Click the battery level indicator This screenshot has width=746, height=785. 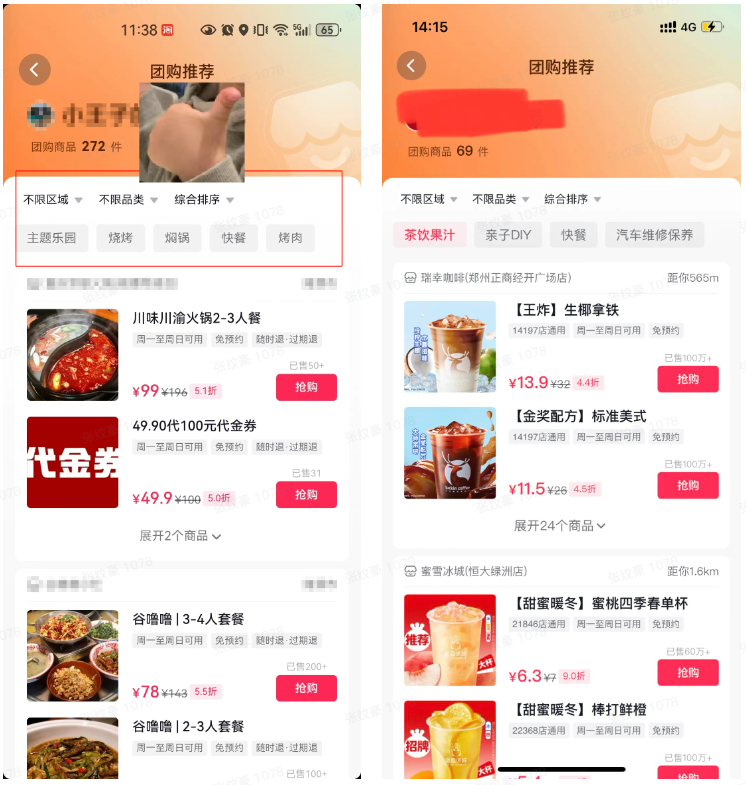click(x=328, y=30)
